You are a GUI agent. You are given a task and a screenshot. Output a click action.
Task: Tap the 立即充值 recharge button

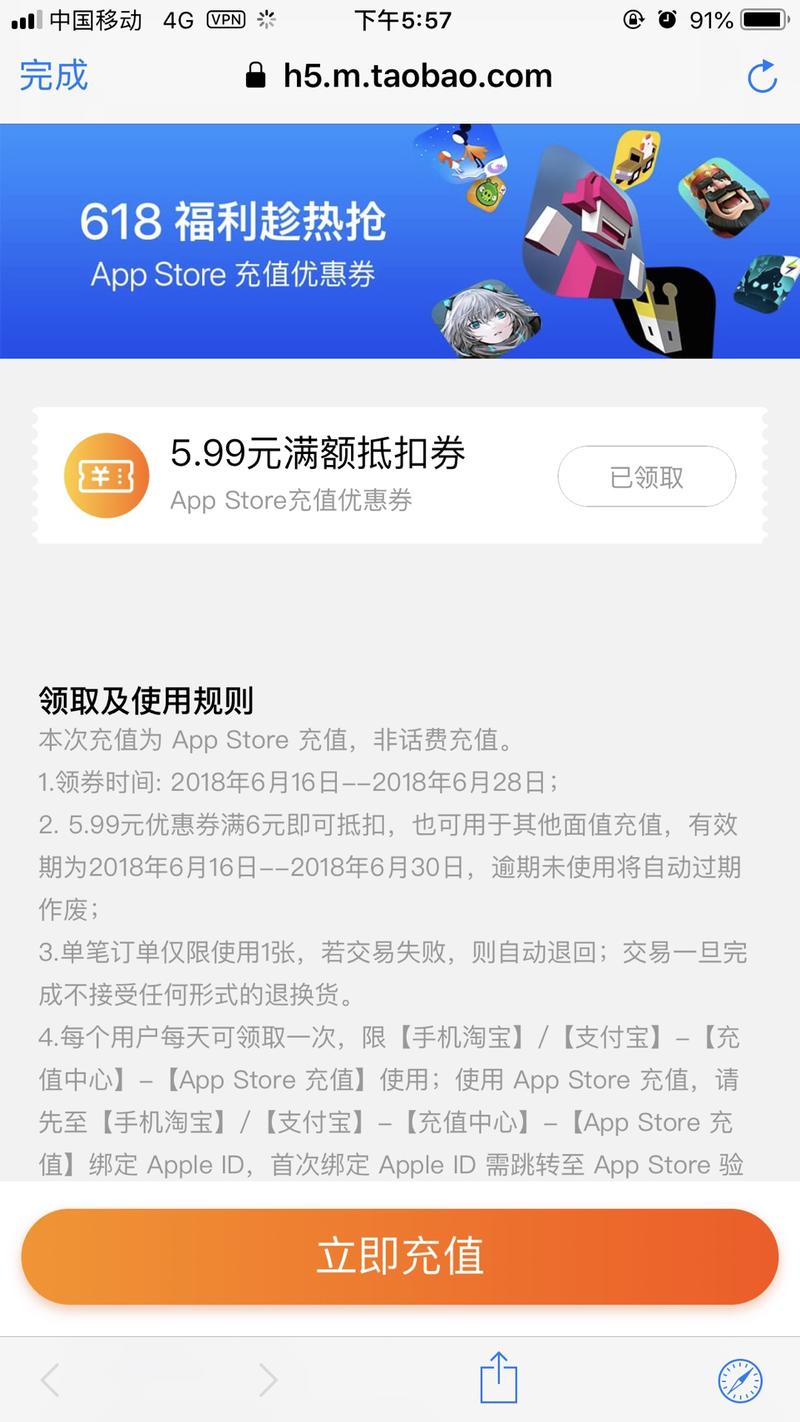[x=400, y=1257]
